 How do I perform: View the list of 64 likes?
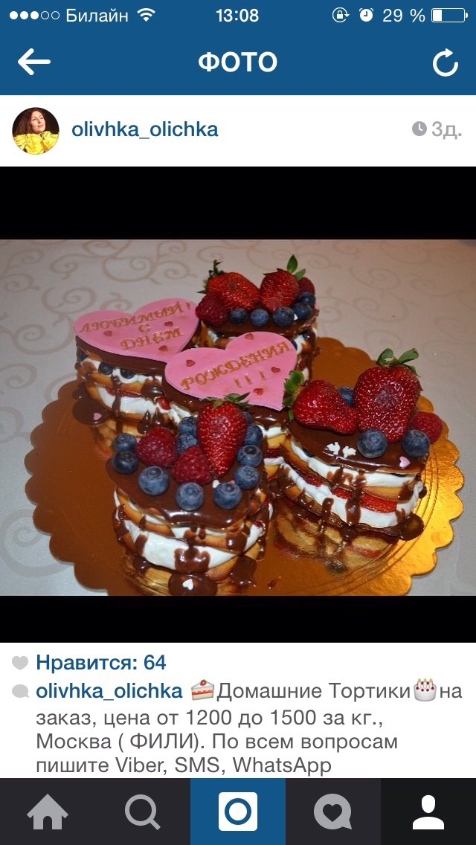coord(101,663)
